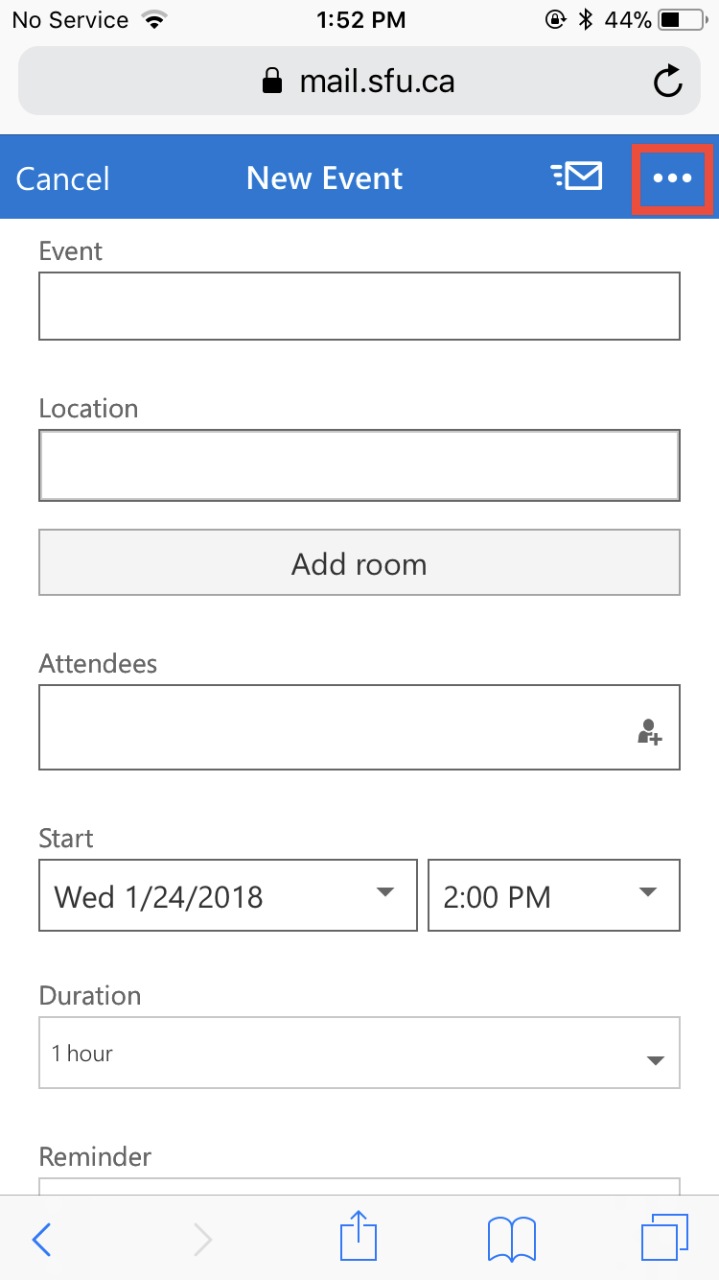
Task: Expand the Duration dropdown showing 1 hour
Action: [x=359, y=1053]
